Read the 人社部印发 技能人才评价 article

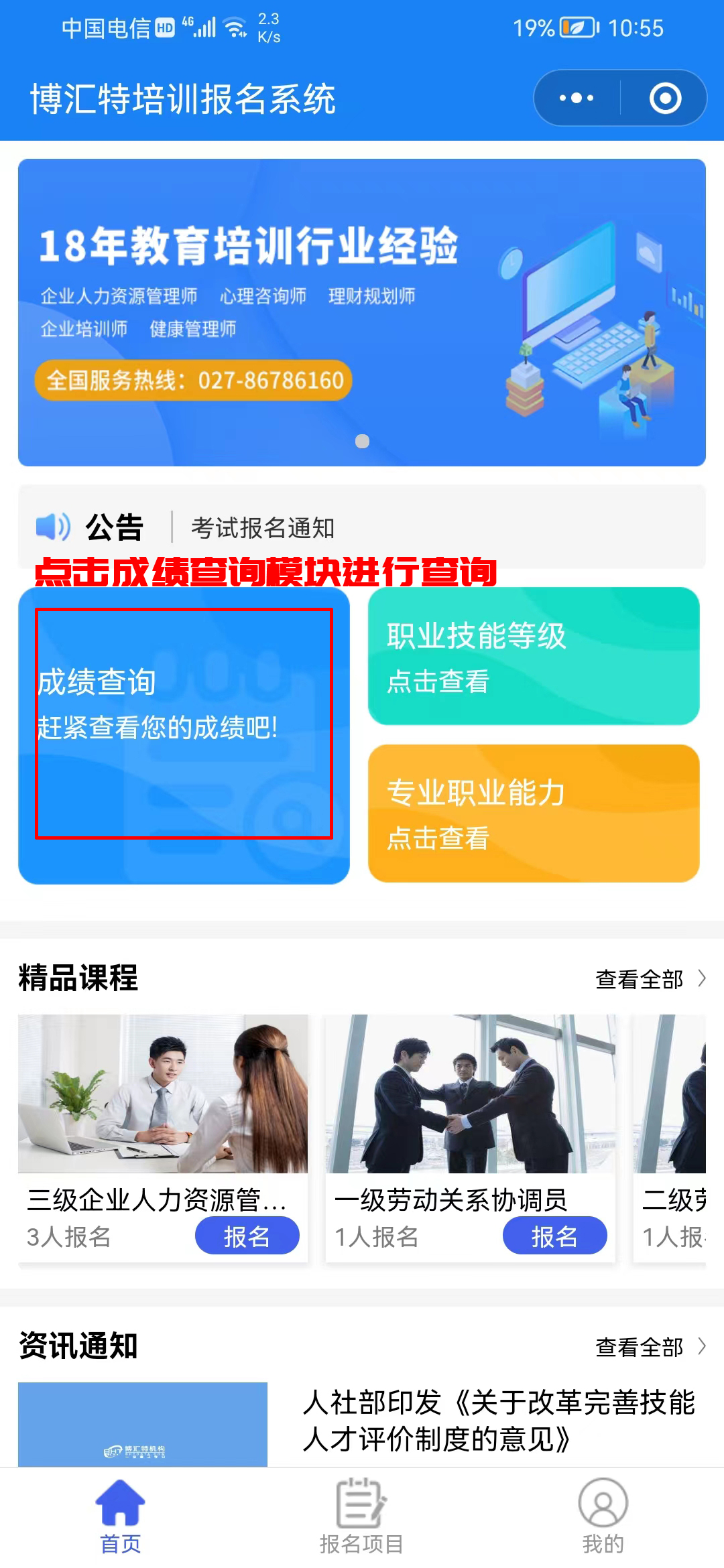tap(499, 1420)
